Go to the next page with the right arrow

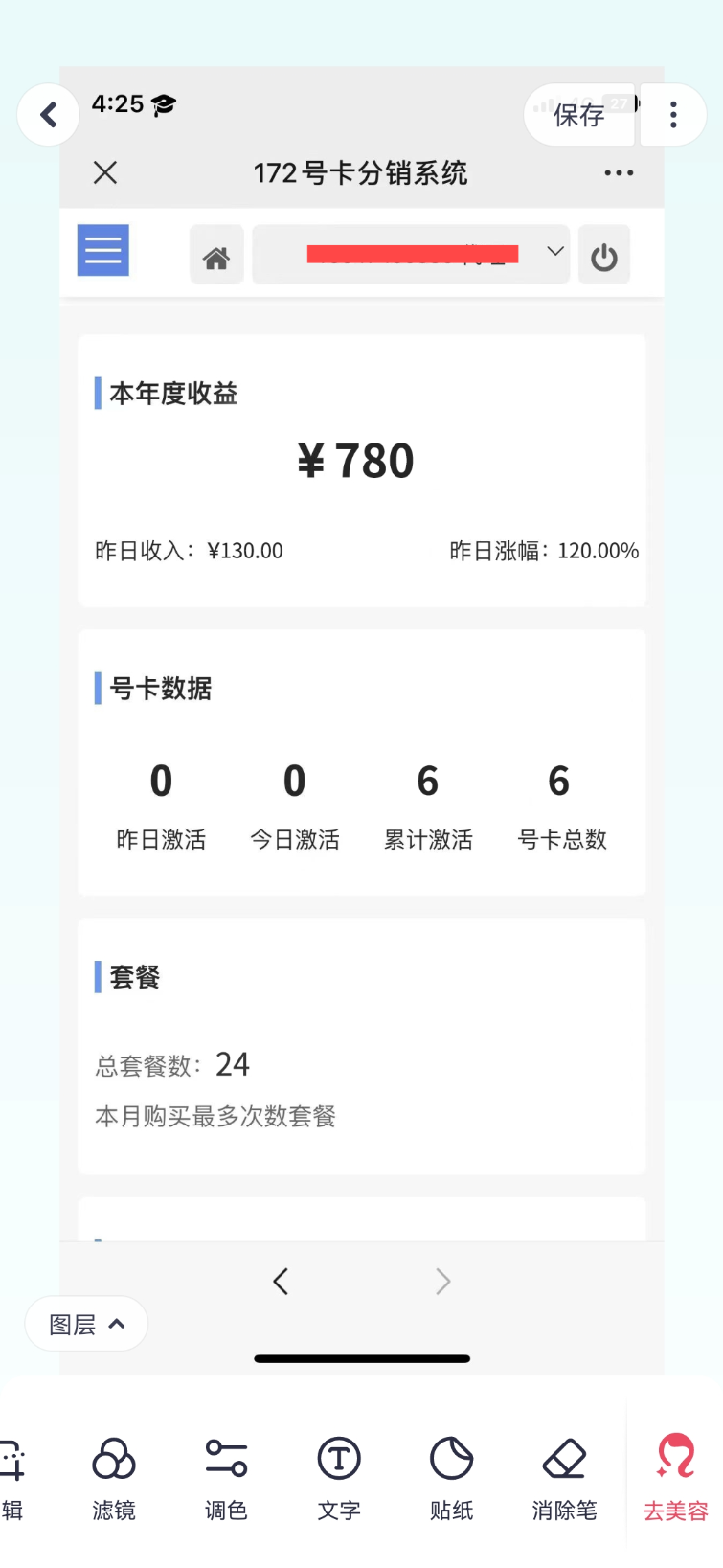coord(442,1281)
